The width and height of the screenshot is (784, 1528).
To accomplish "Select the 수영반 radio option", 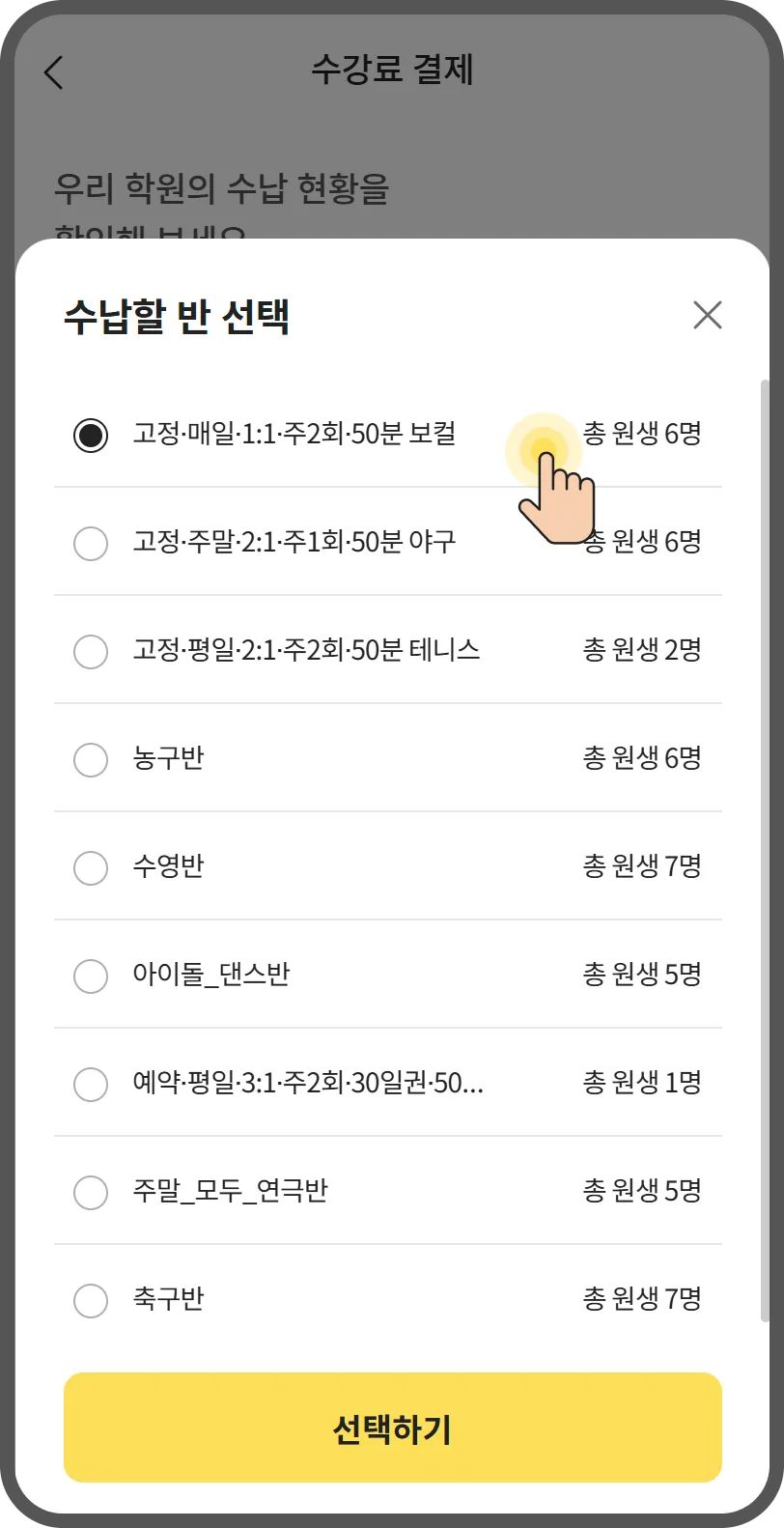I will (x=91, y=867).
